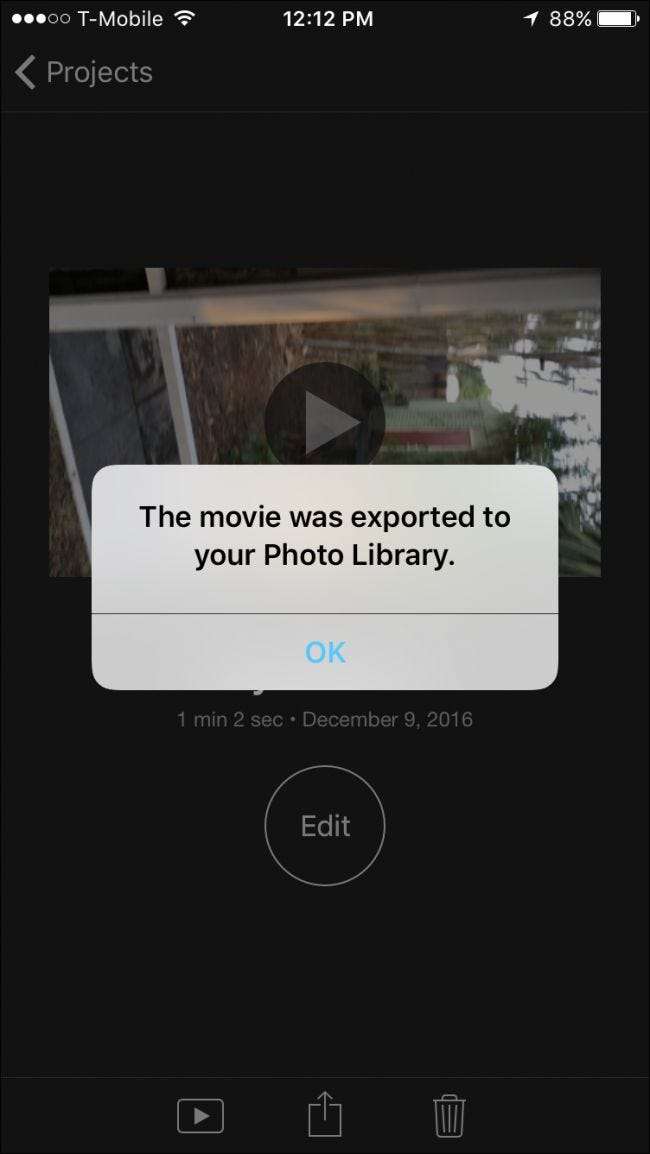Play the movie preview thumbnail
Screen dimensions: 650x1154
click(324, 422)
